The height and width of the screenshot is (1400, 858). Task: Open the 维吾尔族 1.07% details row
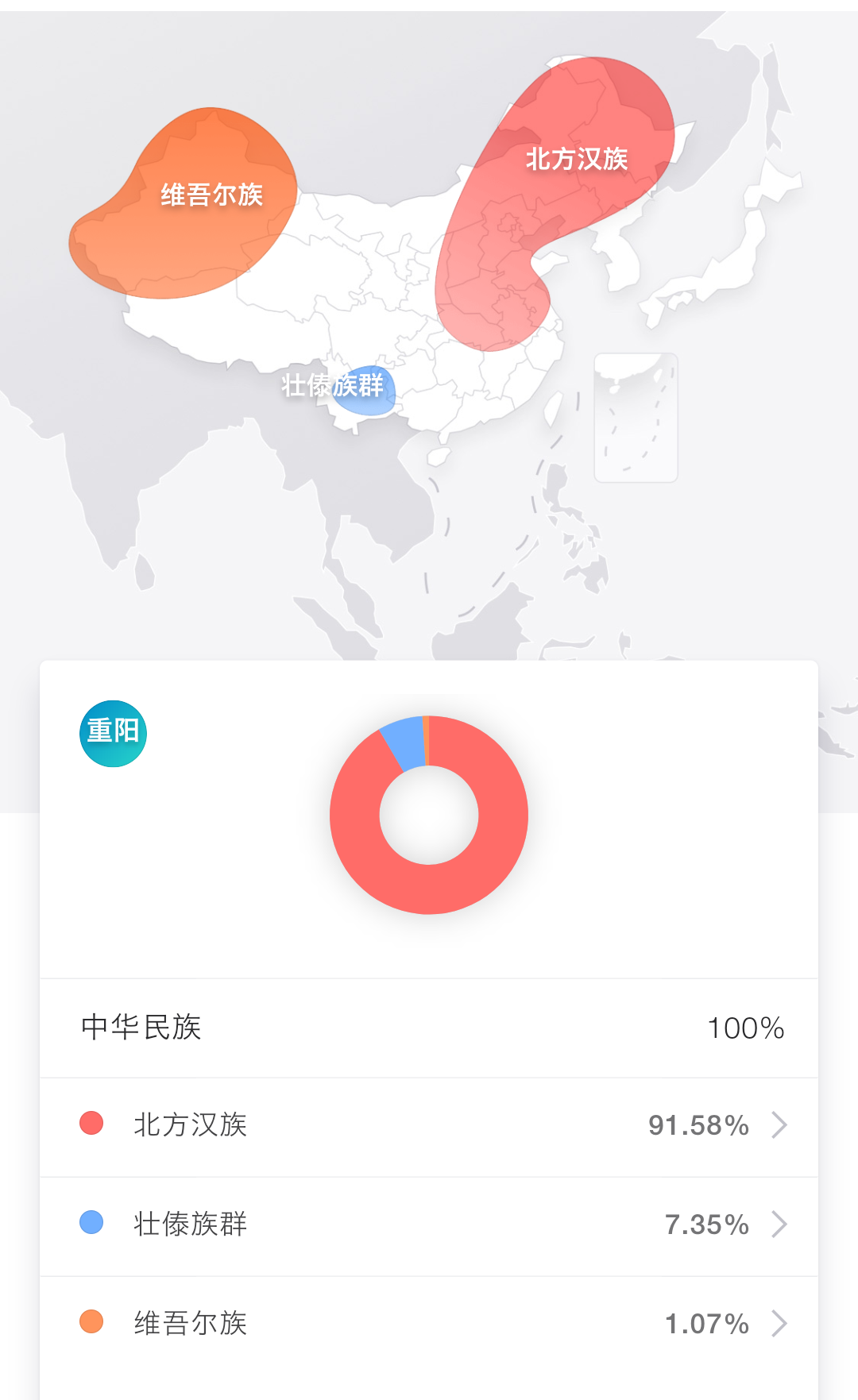429,1325
